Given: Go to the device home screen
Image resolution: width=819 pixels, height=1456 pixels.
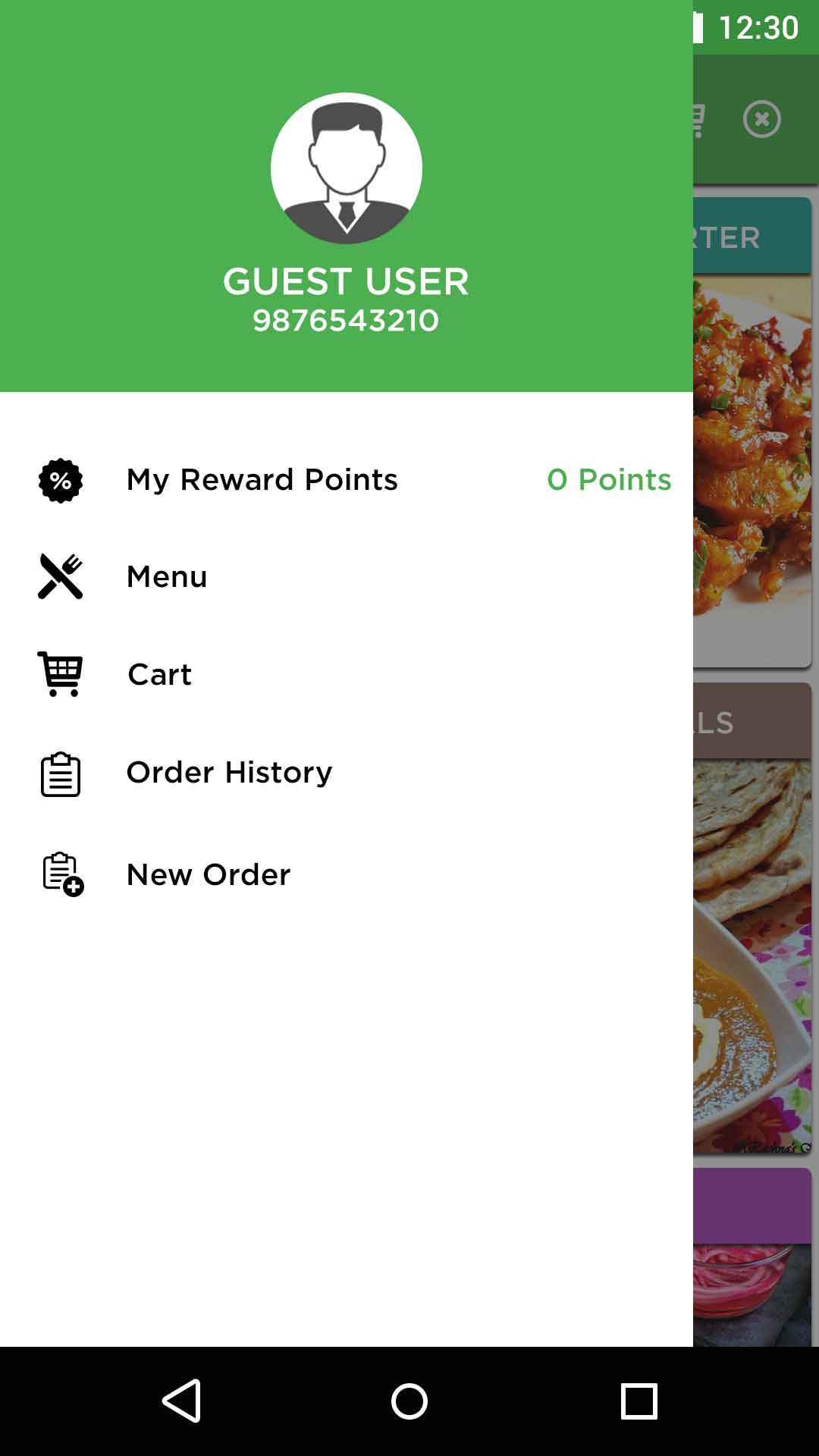Looking at the screenshot, I should [x=409, y=1401].
